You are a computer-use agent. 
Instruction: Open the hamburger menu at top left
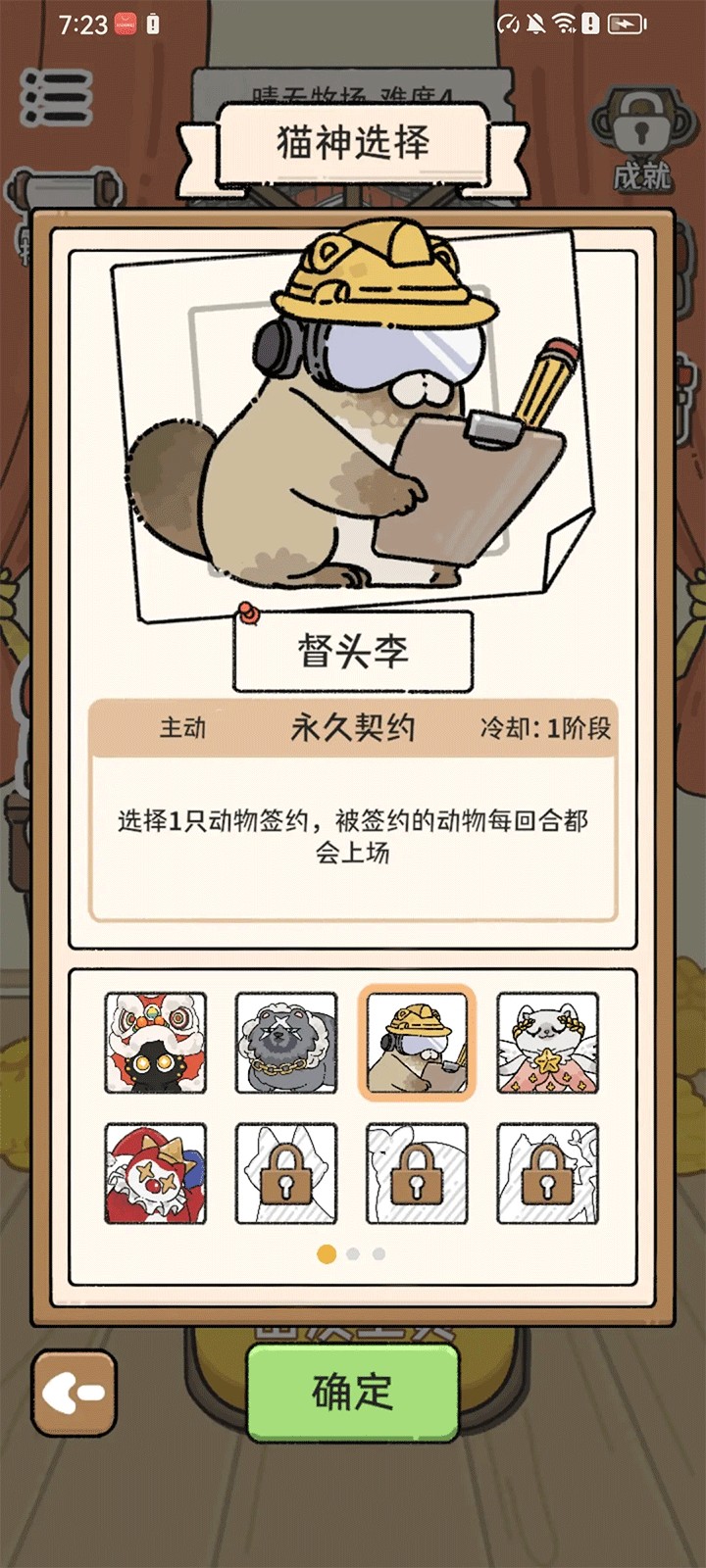(x=57, y=97)
